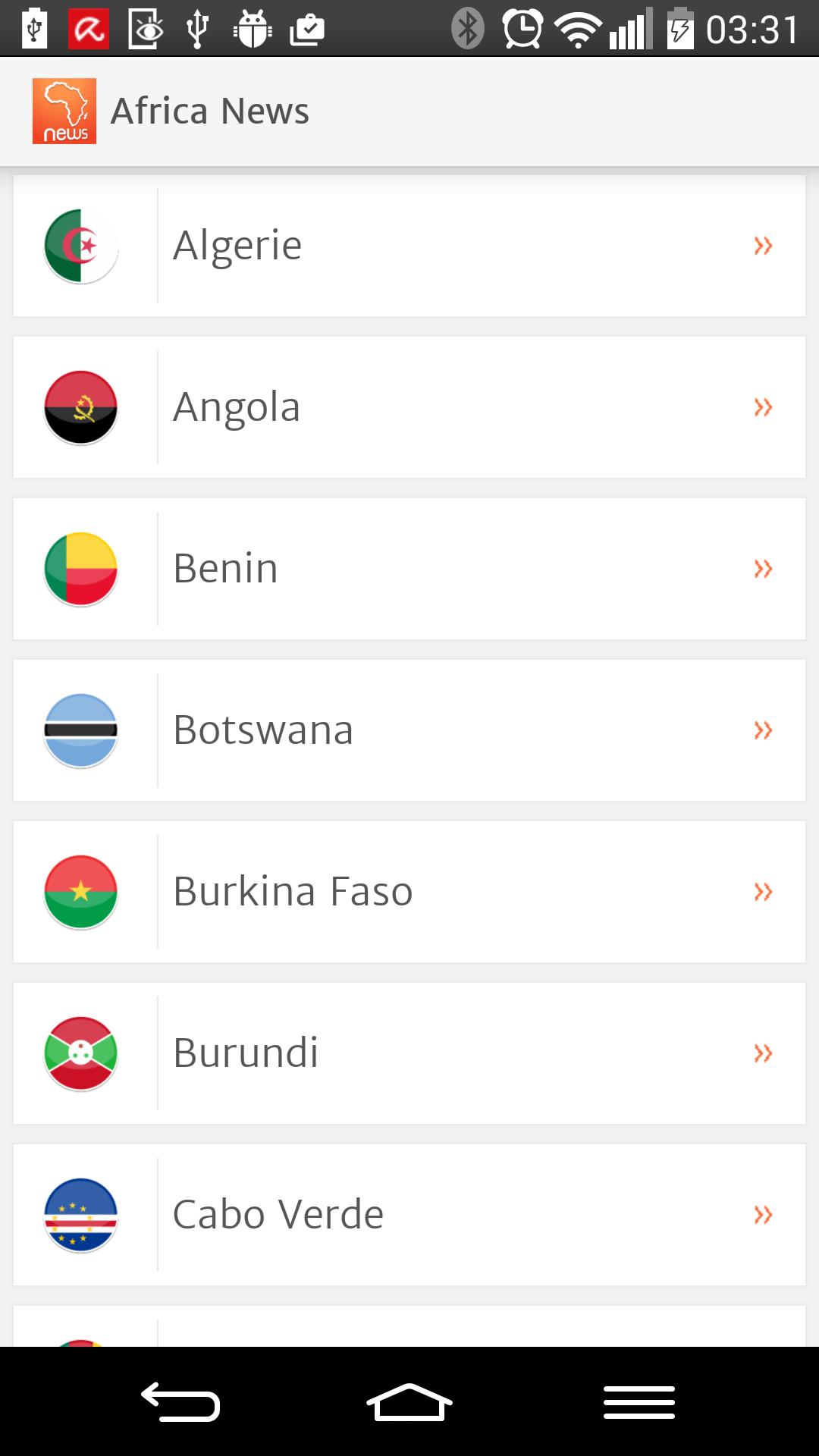The height and width of the screenshot is (1456, 819).
Task: Tap the Burundi flag icon
Action: click(80, 1053)
